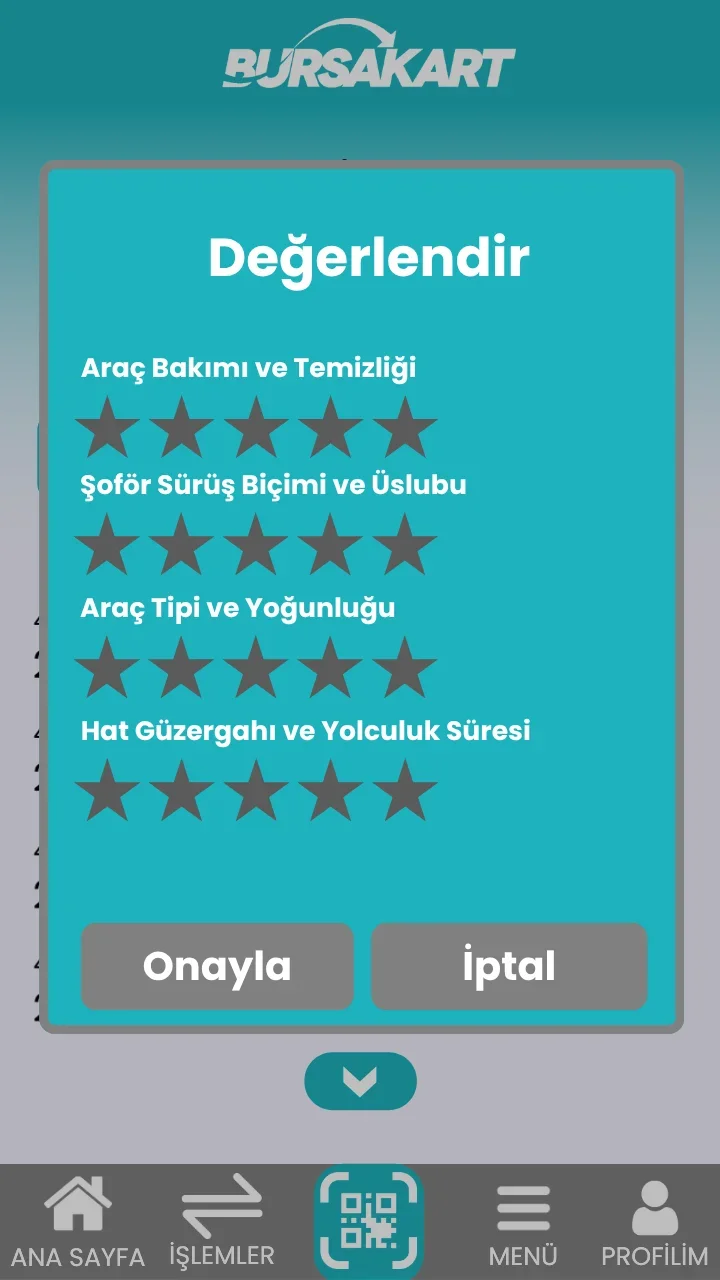Click the last star under Hat Güzergahı
Viewport: 720px width, 1280px height.
point(405,790)
